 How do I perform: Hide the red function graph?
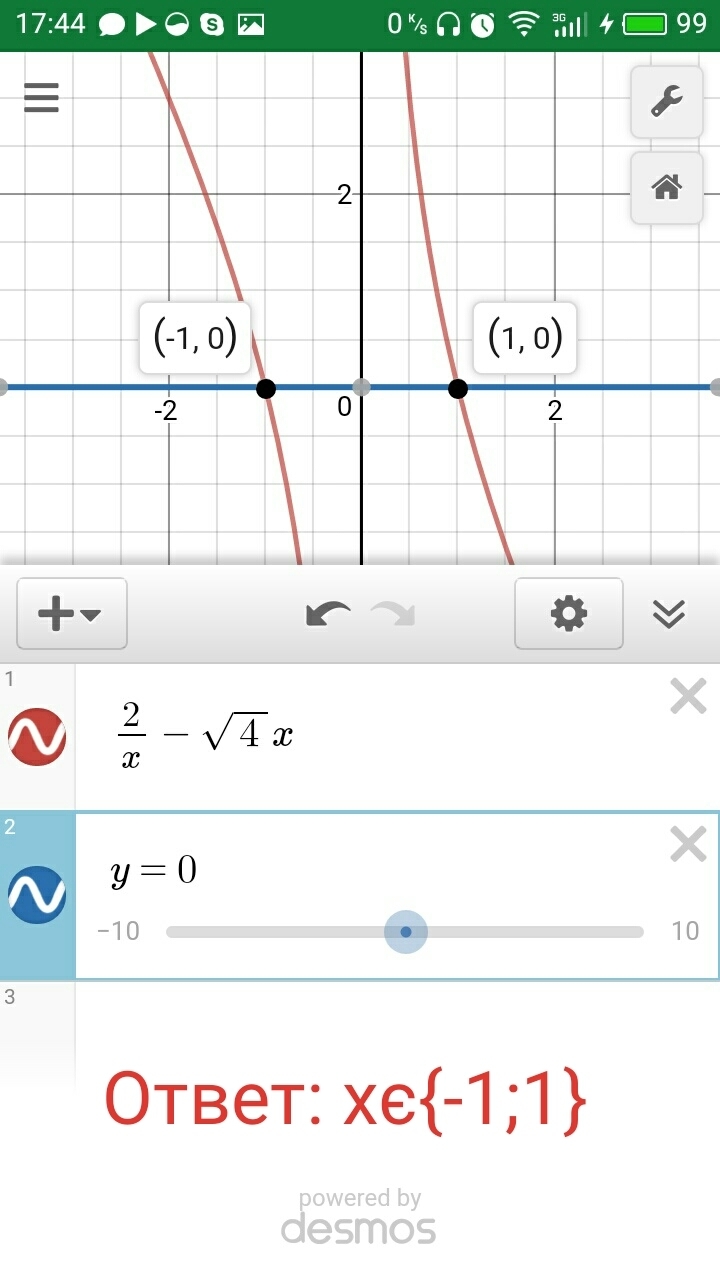pos(37,736)
